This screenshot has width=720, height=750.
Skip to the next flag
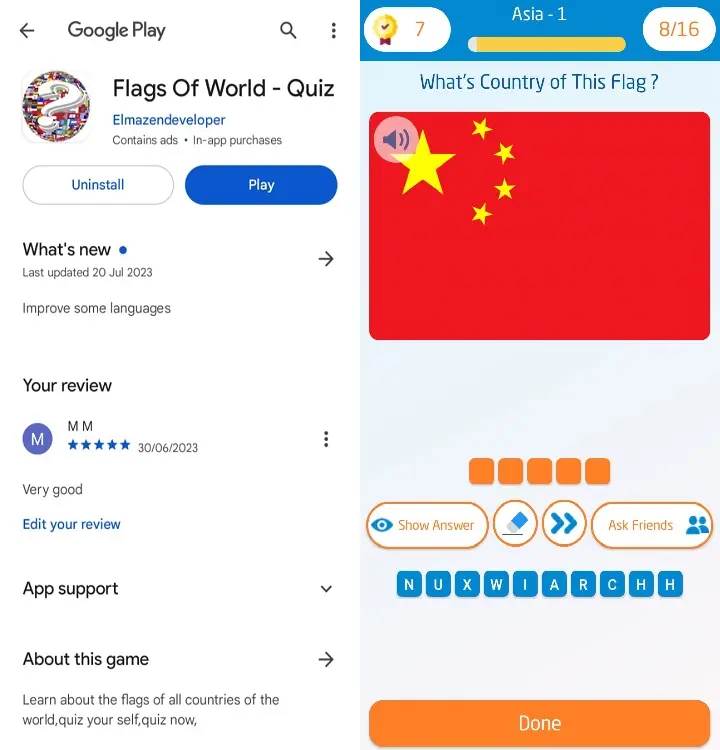point(564,523)
